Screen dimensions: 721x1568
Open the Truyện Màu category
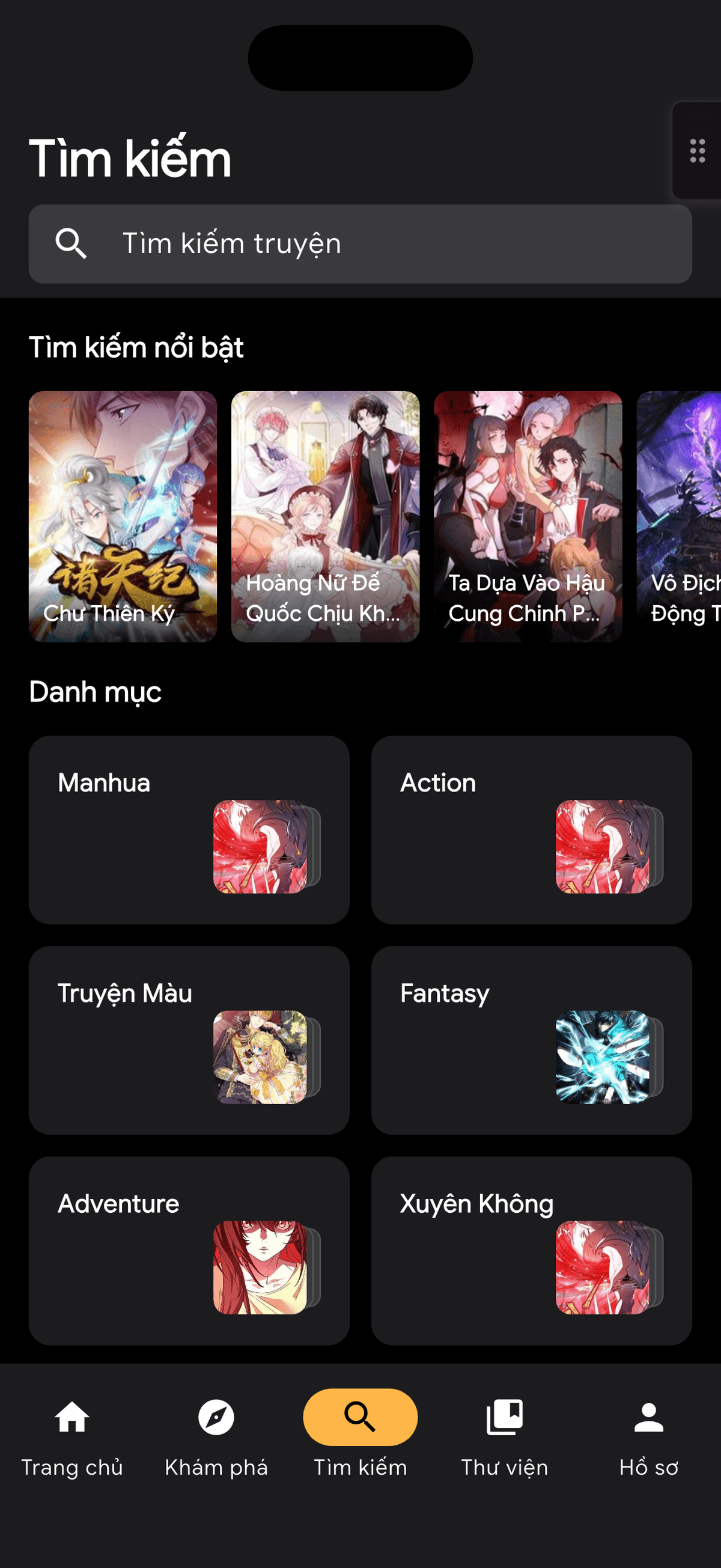[189, 1040]
